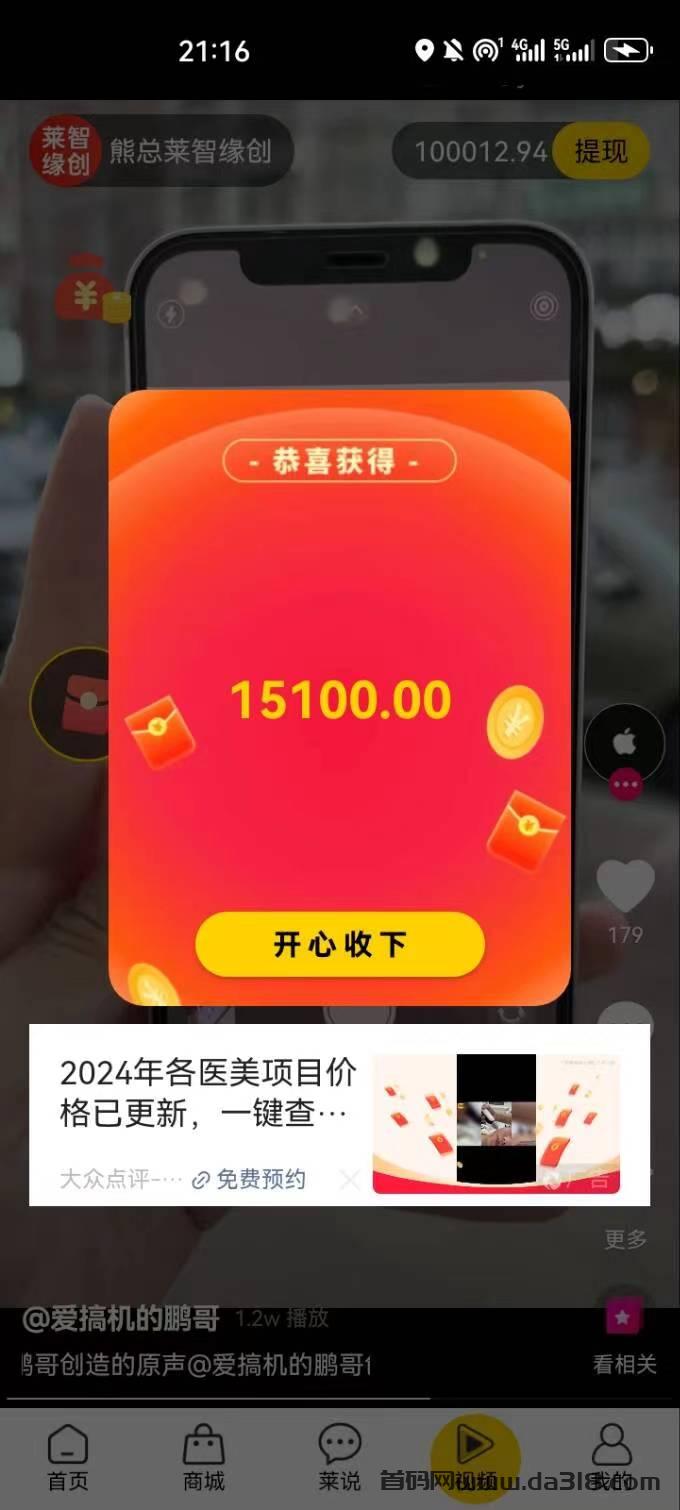Open 更多 options on the right side
Screen dimensions: 680x1510
pyautogui.click(x=626, y=1239)
